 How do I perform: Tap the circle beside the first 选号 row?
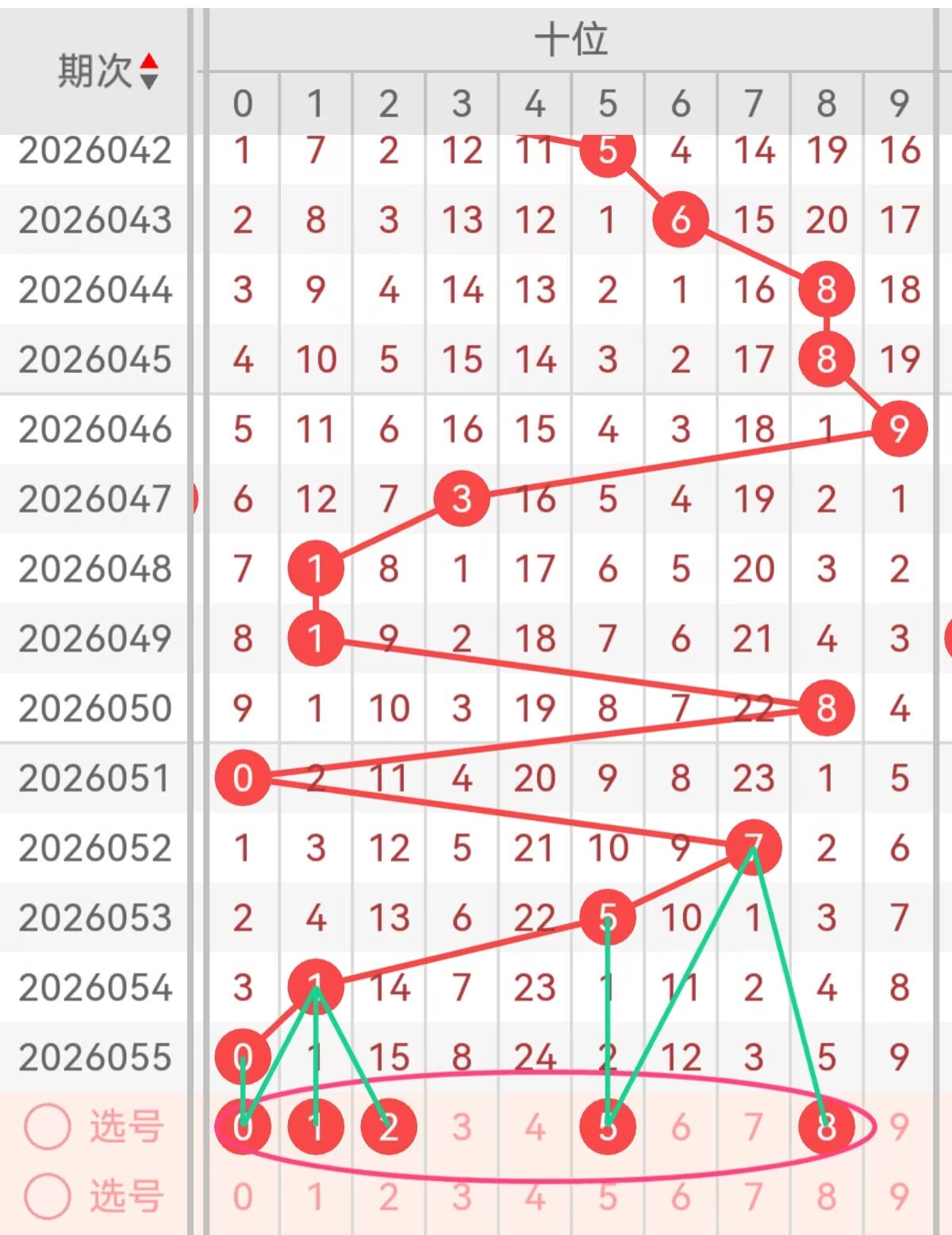pyautogui.click(x=48, y=1126)
